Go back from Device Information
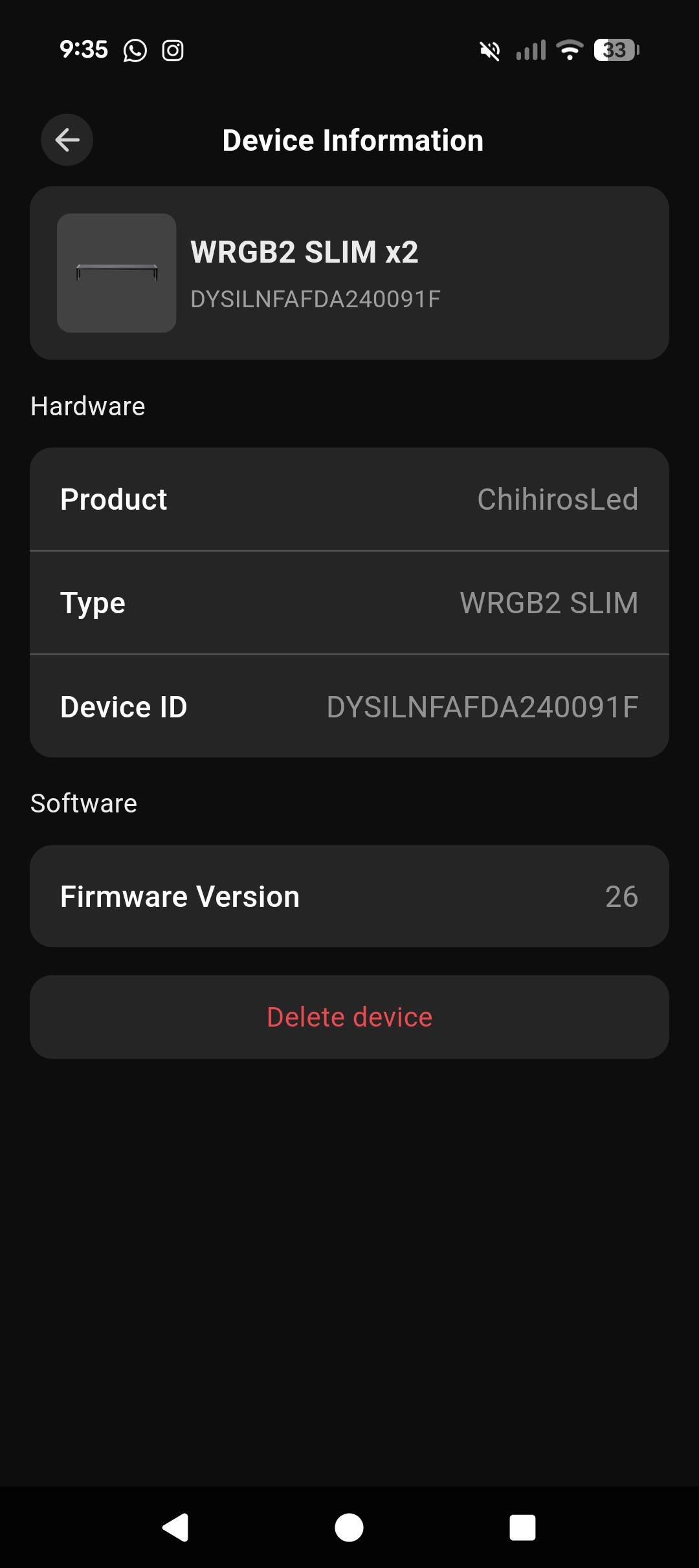Viewport: 699px width, 1568px height. pos(67,140)
